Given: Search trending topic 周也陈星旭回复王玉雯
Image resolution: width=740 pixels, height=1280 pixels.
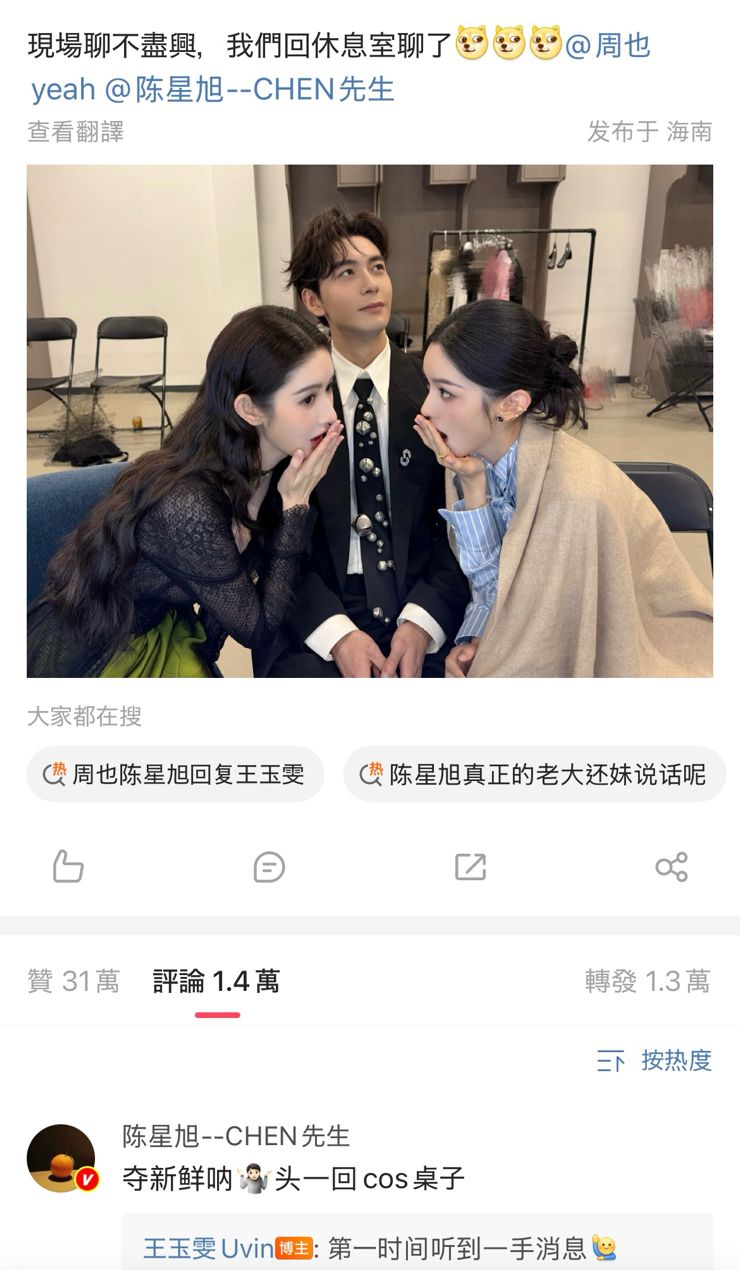Looking at the screenshot, I should coord(176,774).
